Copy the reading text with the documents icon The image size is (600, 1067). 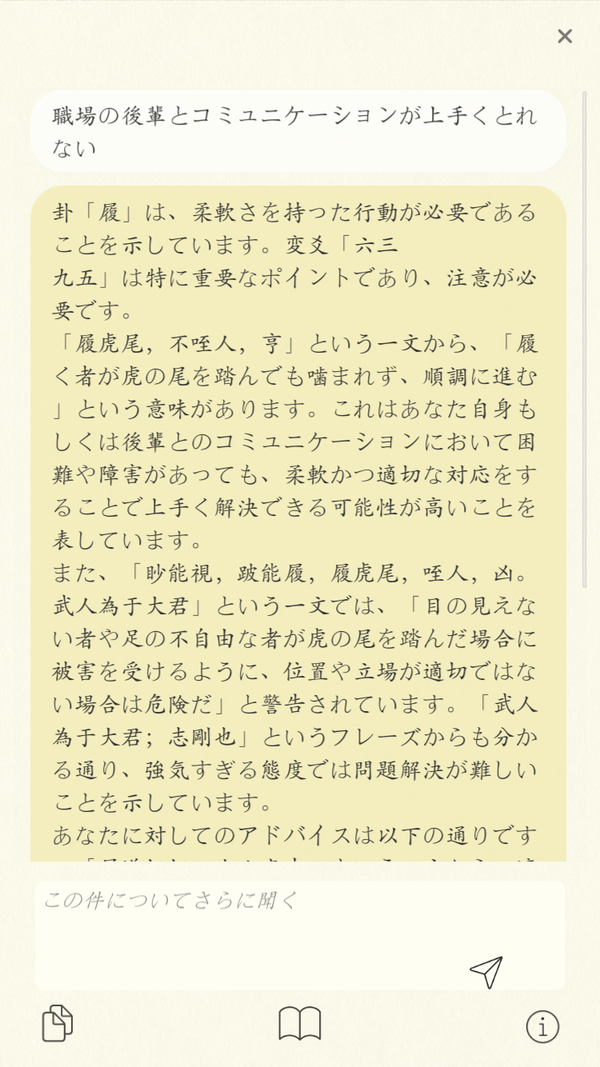58,1023
